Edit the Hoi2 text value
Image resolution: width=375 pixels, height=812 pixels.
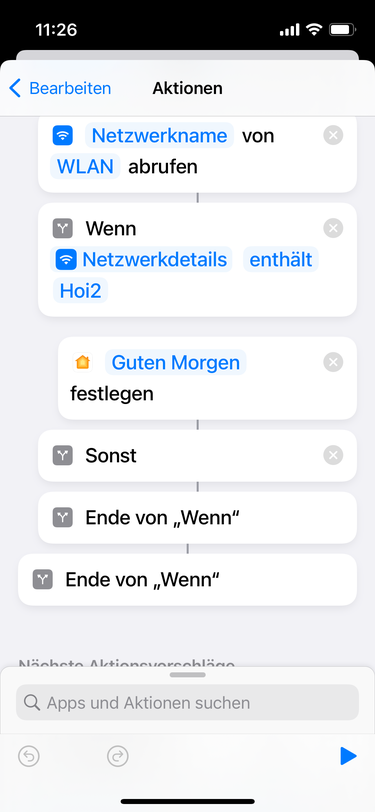click(x=80, y=291)
